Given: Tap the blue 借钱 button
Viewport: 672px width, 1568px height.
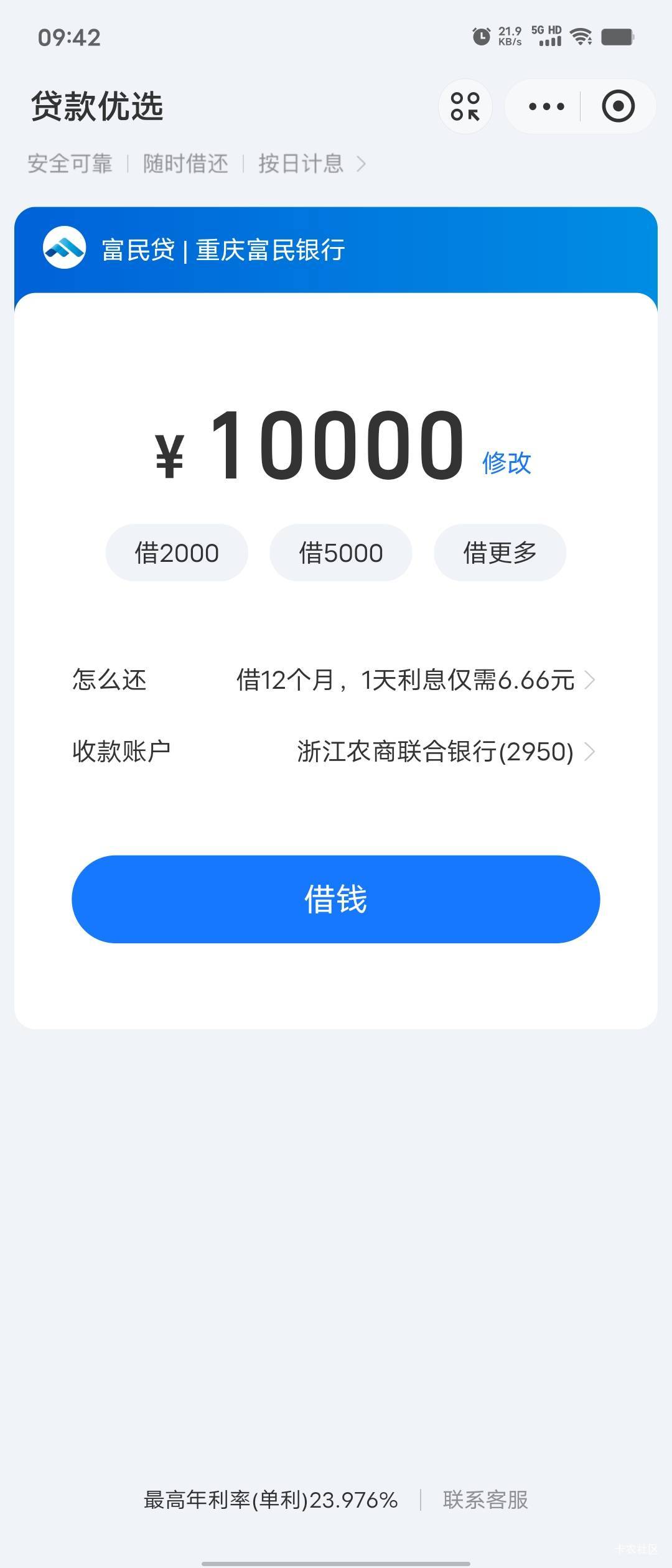Looking at the screenshot, I should (x=335, y=899).
